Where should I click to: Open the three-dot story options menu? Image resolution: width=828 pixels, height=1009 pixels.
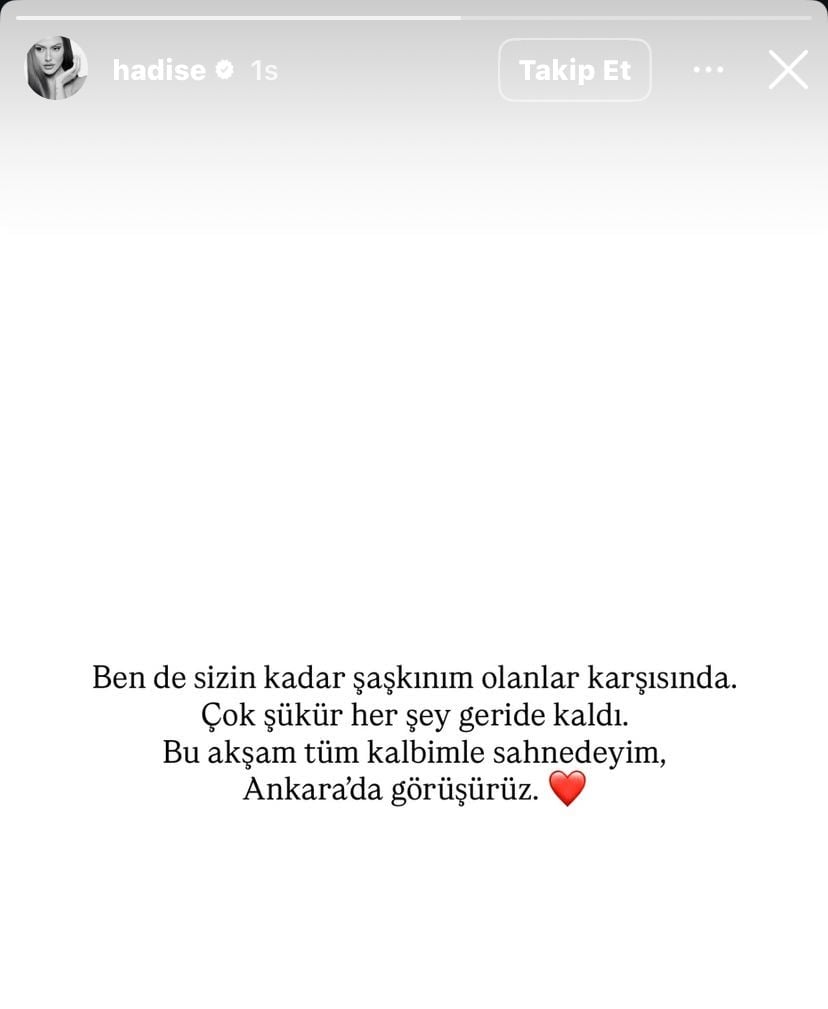point(707,70)
